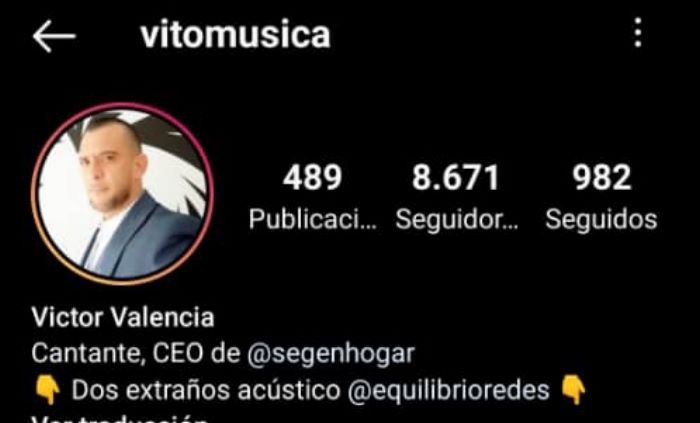Image resolution: width=700 pixels, height=423 pixels.
Task: Go back using the arrow icon
Action: (x=54, y=36)
